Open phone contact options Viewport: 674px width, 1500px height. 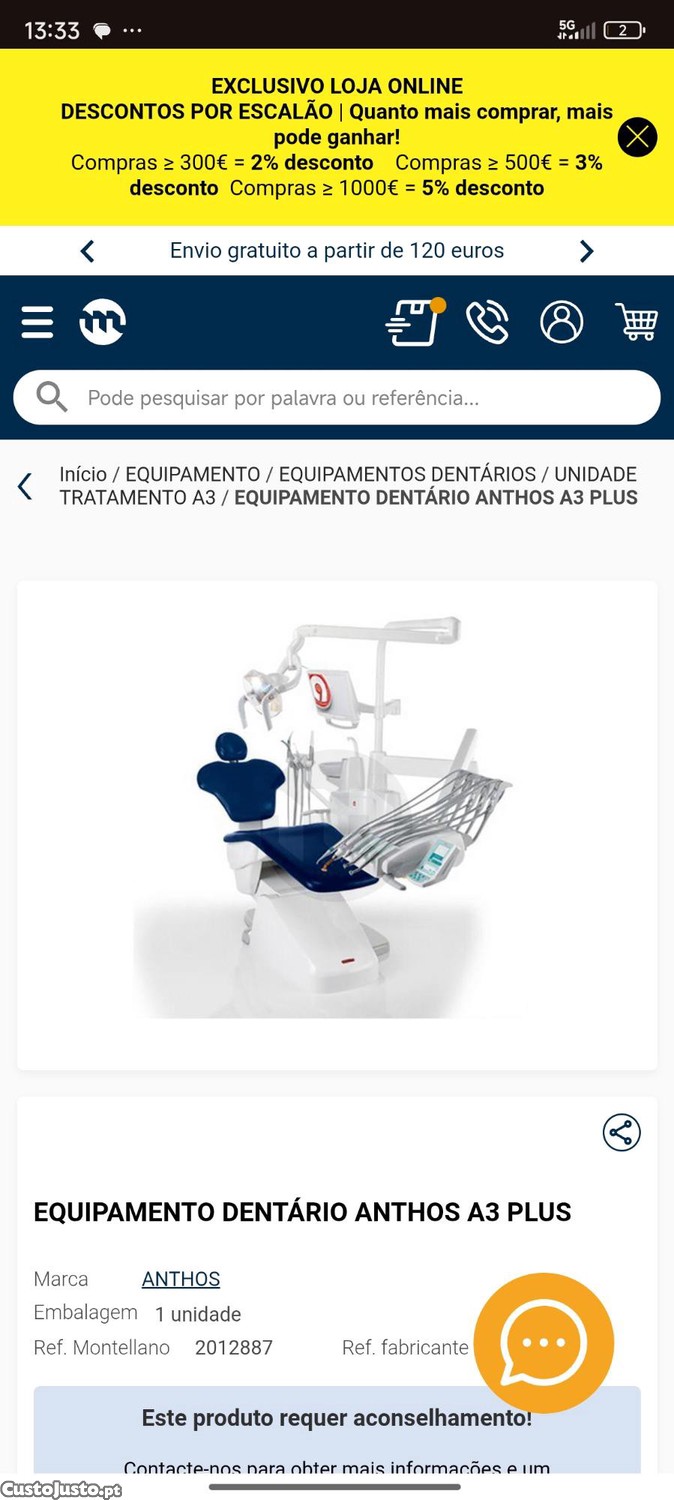click(x=487, y=322)
